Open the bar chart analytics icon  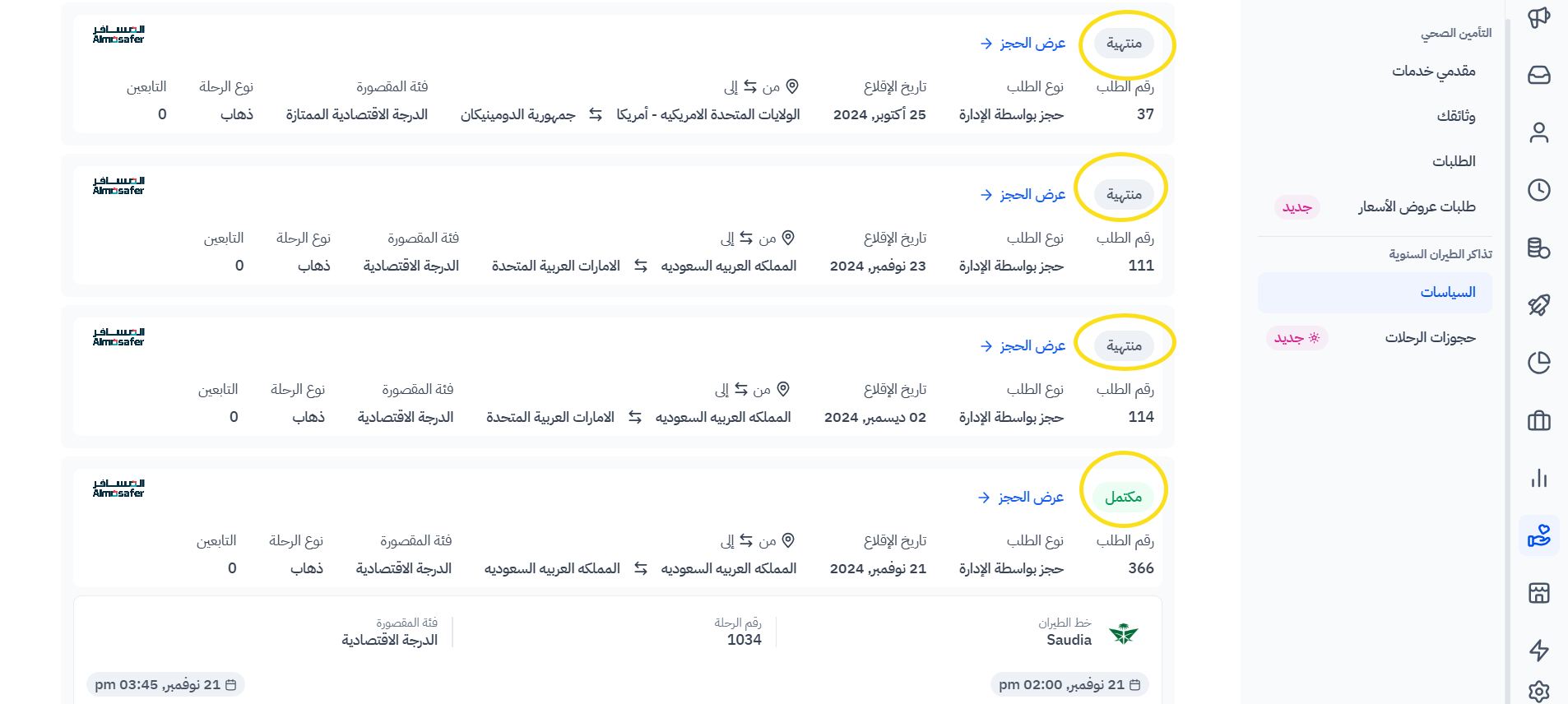tap(1538, 478)
